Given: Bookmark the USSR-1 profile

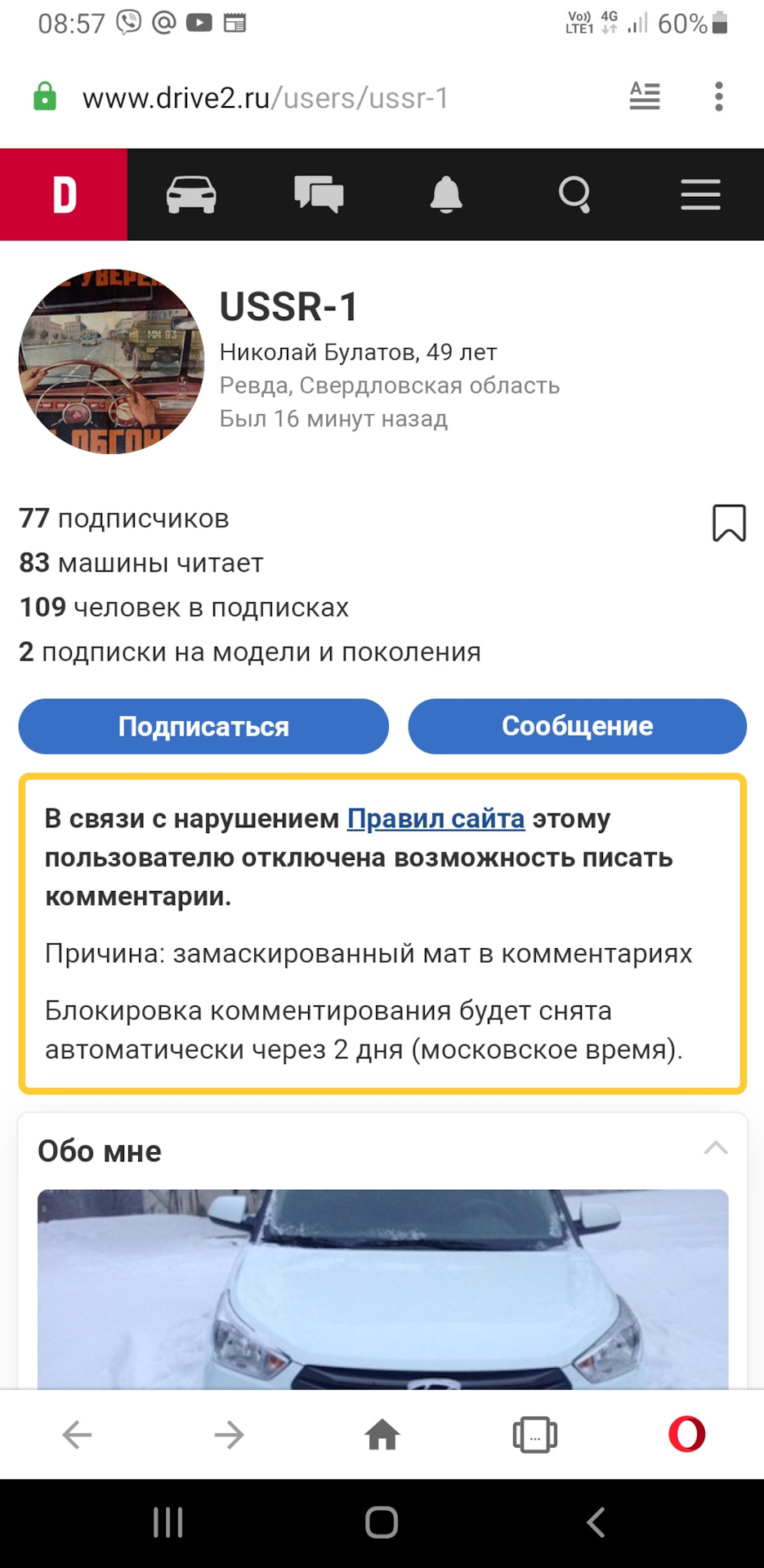Looking at the screenshot, I should (x=729, y=523).
